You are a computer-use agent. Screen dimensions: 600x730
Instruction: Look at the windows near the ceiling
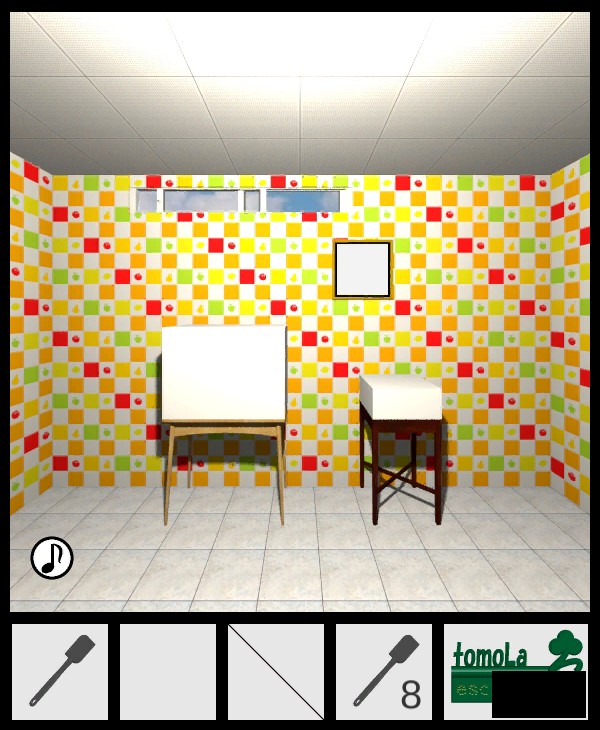tap(238, 201)
